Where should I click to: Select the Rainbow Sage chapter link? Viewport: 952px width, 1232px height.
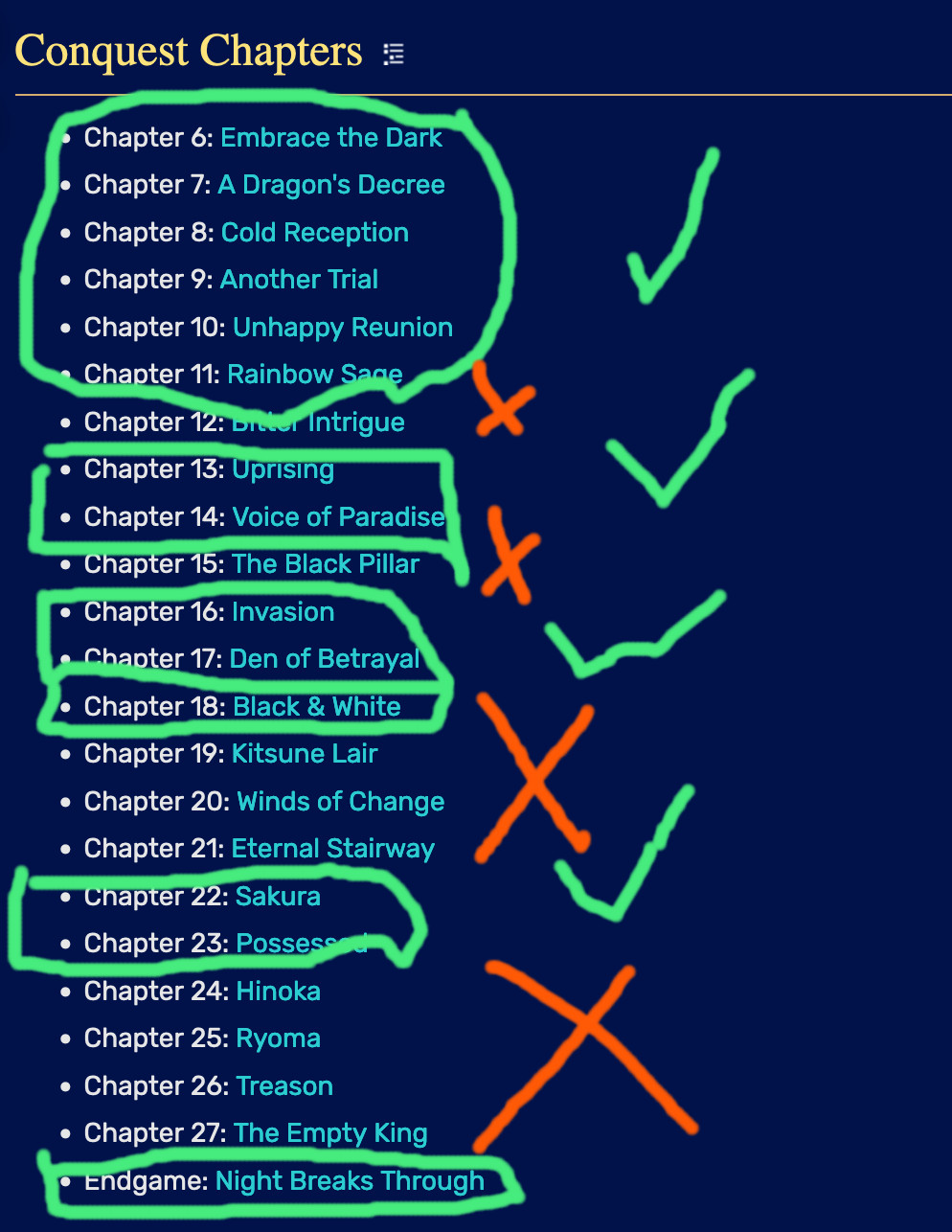click(x=314, y=375)
